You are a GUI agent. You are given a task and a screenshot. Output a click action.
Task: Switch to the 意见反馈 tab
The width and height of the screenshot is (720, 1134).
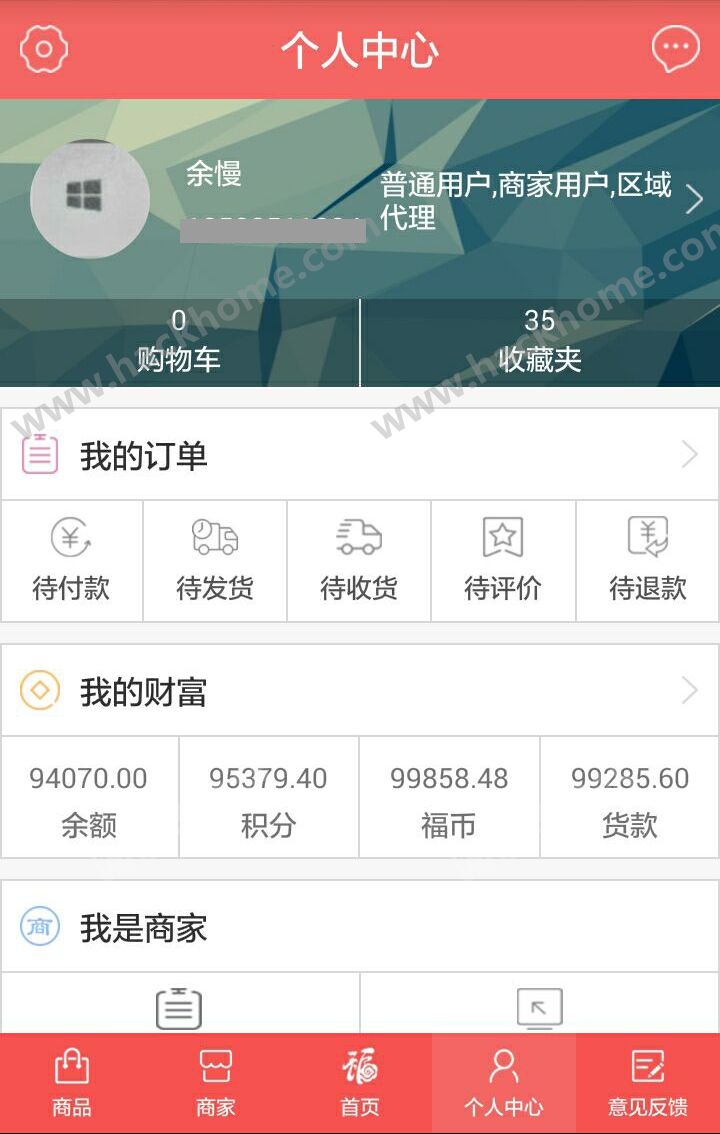648,1083
